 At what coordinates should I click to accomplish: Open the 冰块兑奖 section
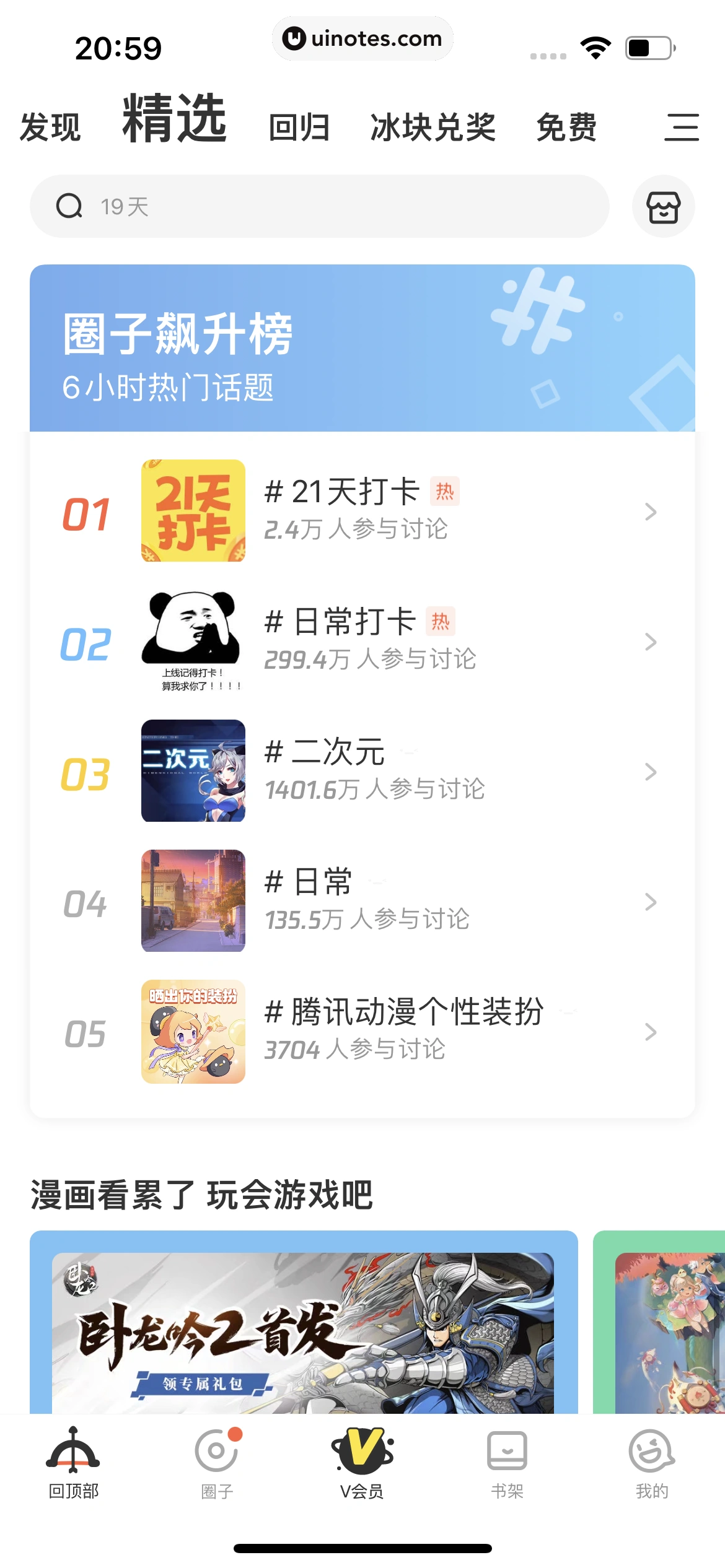click(x=433, y=126)
